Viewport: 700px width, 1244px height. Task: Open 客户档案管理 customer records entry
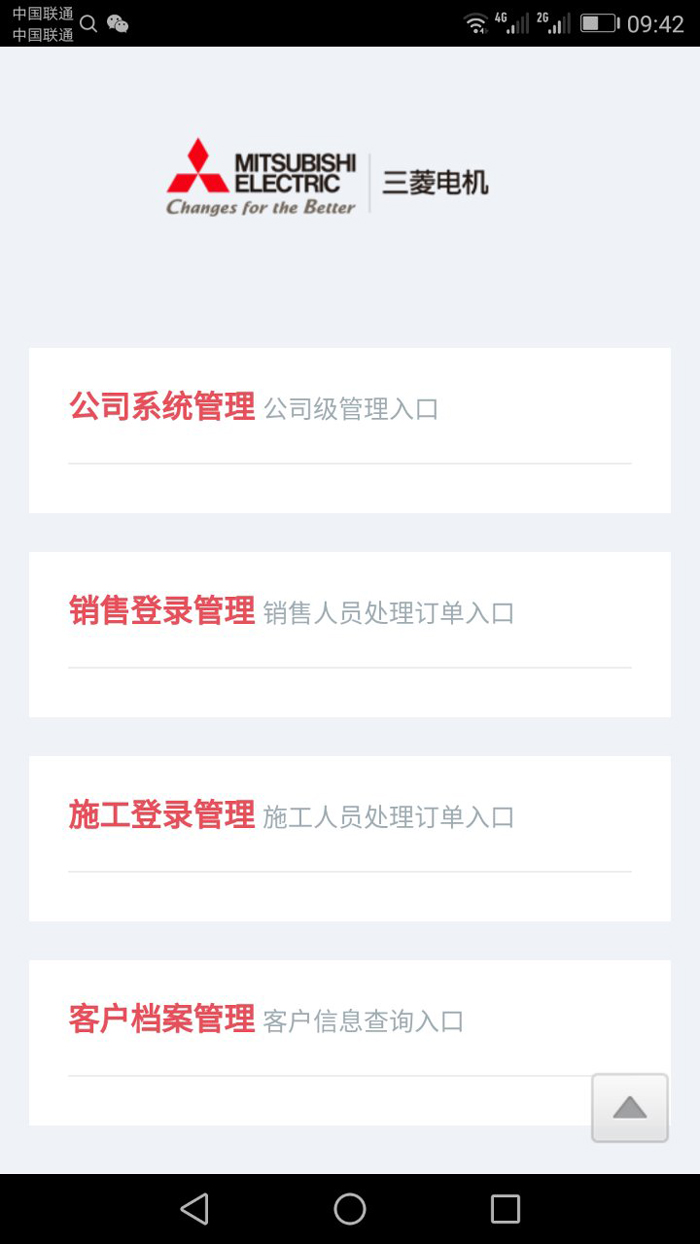point(162,1019)
